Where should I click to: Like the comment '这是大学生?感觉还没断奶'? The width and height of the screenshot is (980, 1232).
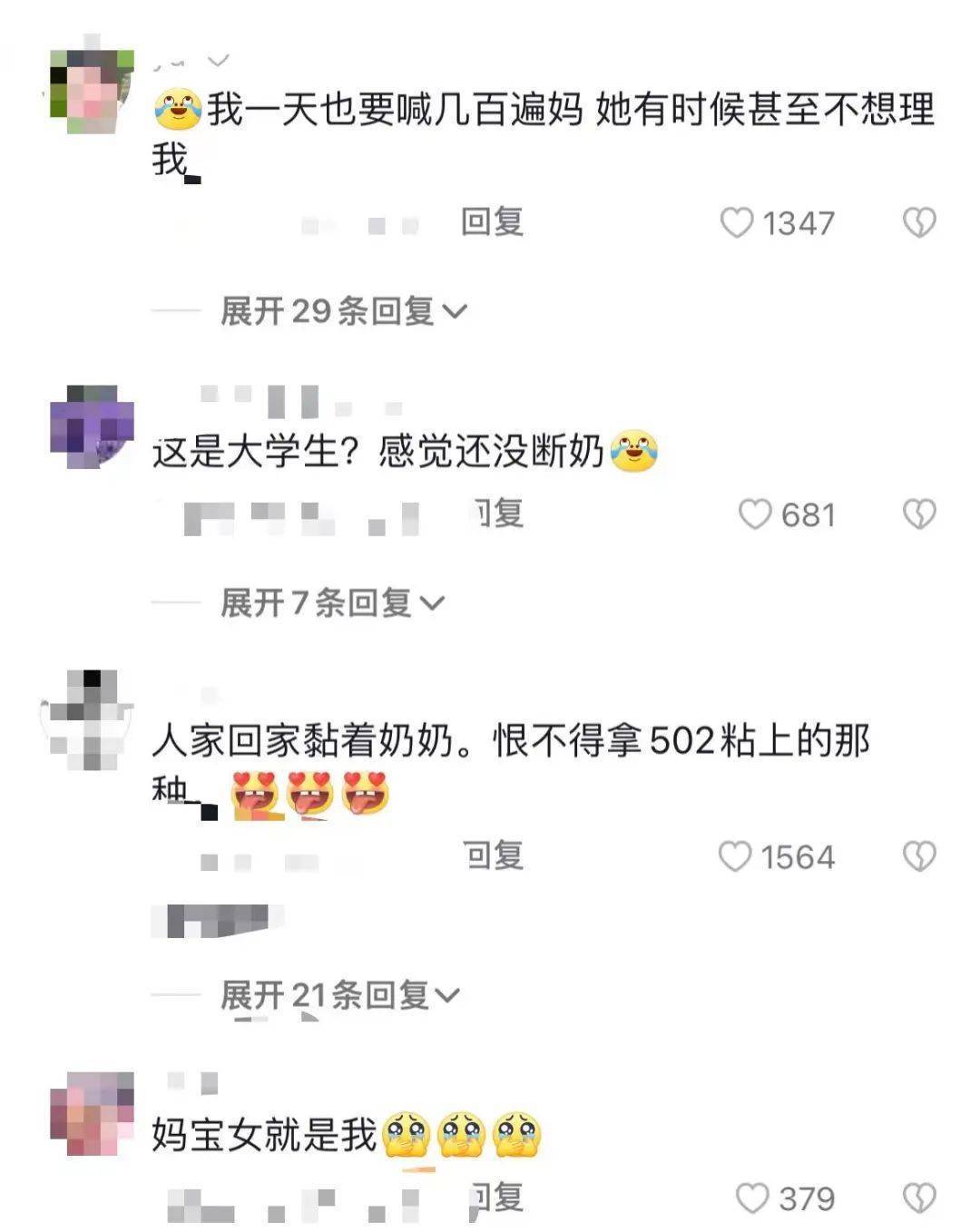pos(755,514)
